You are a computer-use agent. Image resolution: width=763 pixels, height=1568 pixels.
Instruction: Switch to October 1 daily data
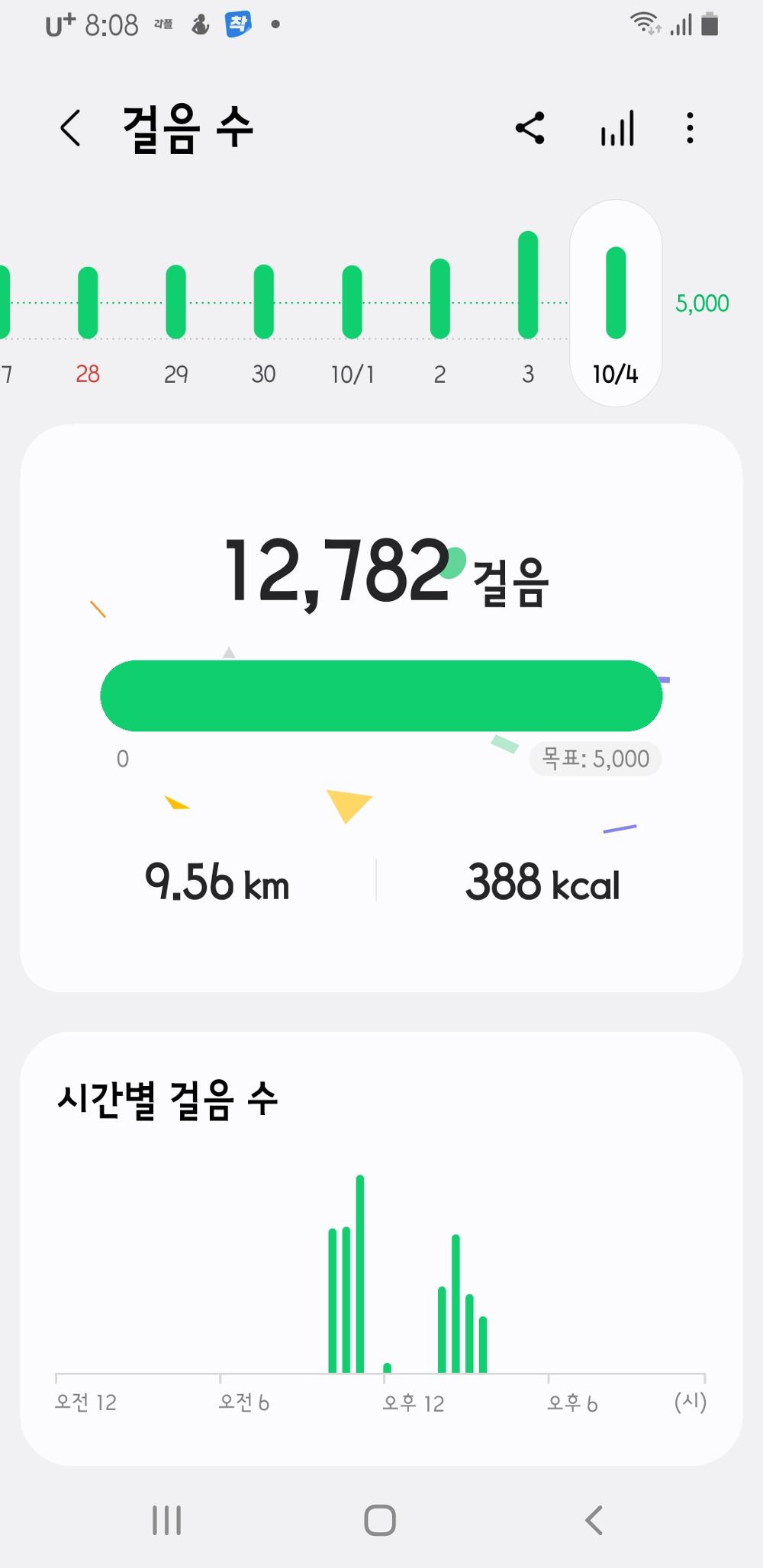pyautogui.click(x=351, y=320)
